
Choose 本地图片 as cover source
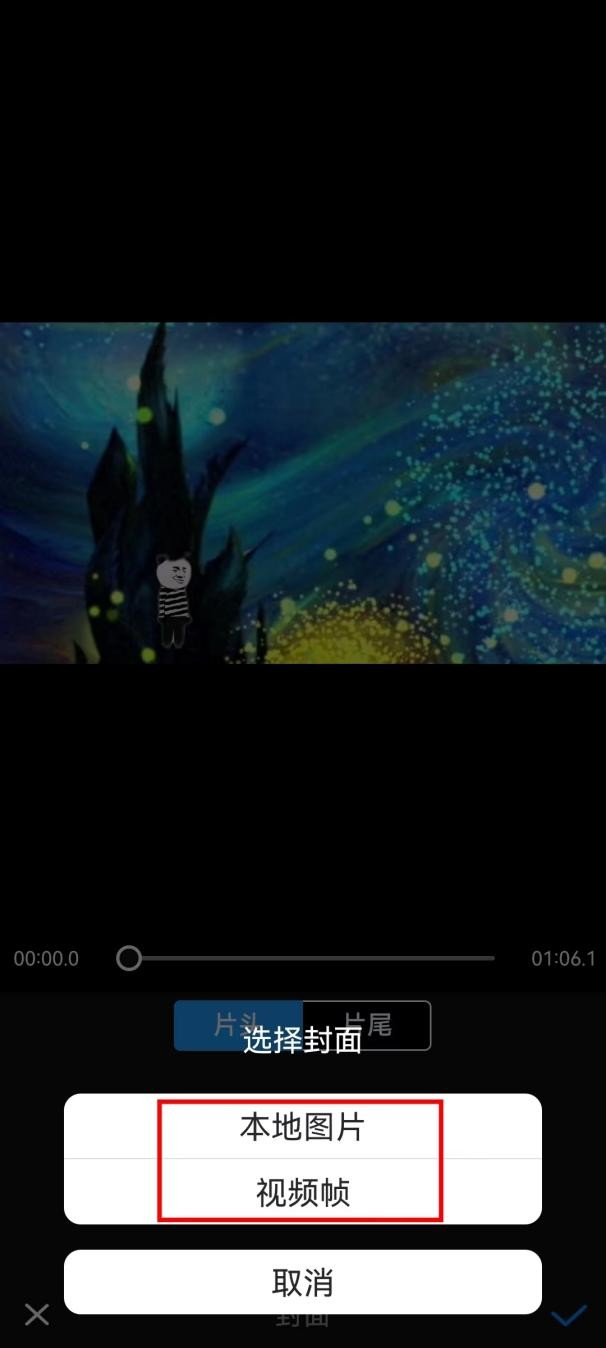[302, 1127]
